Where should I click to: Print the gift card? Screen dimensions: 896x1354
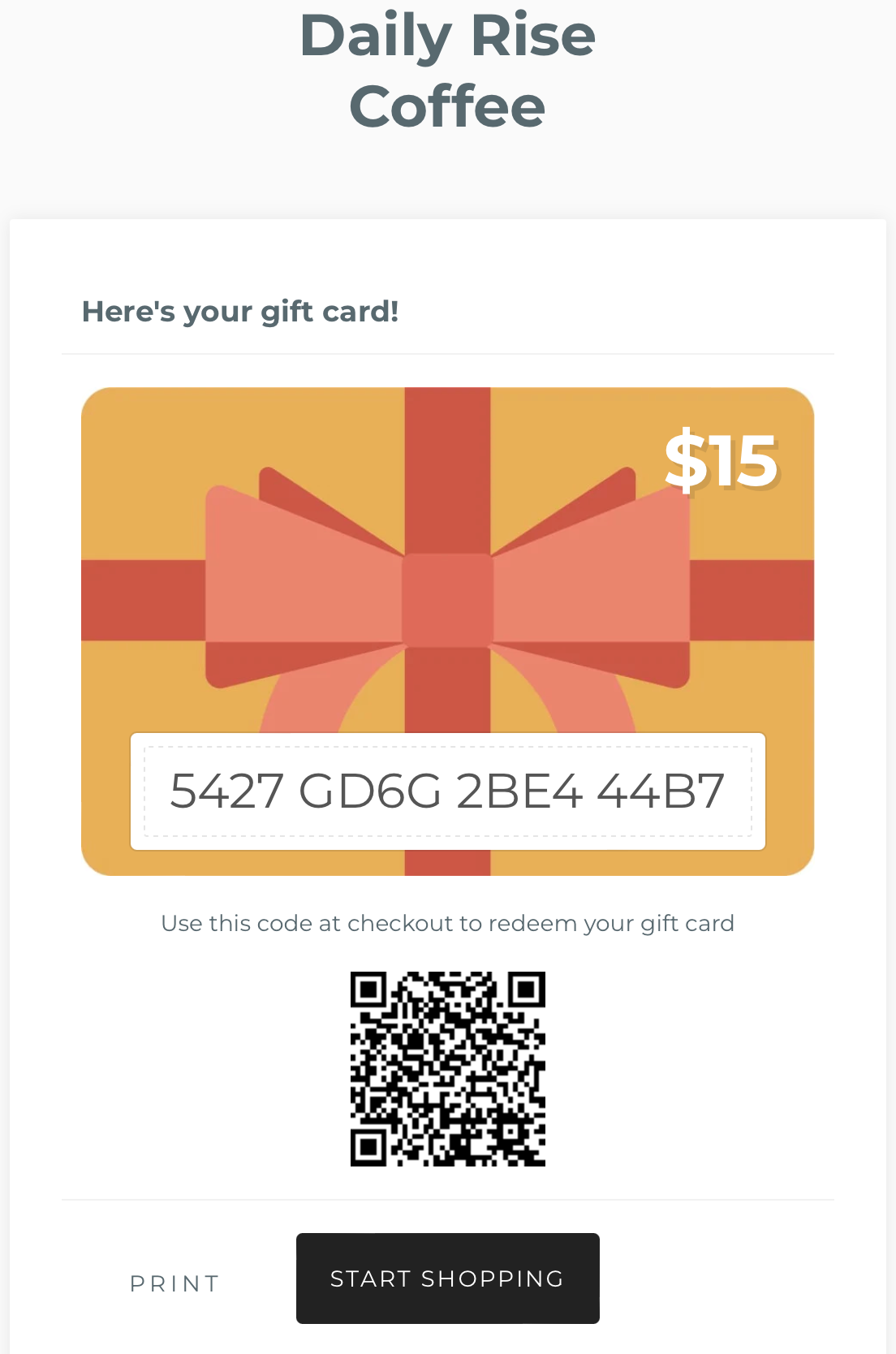click(x=175, y=1283)
